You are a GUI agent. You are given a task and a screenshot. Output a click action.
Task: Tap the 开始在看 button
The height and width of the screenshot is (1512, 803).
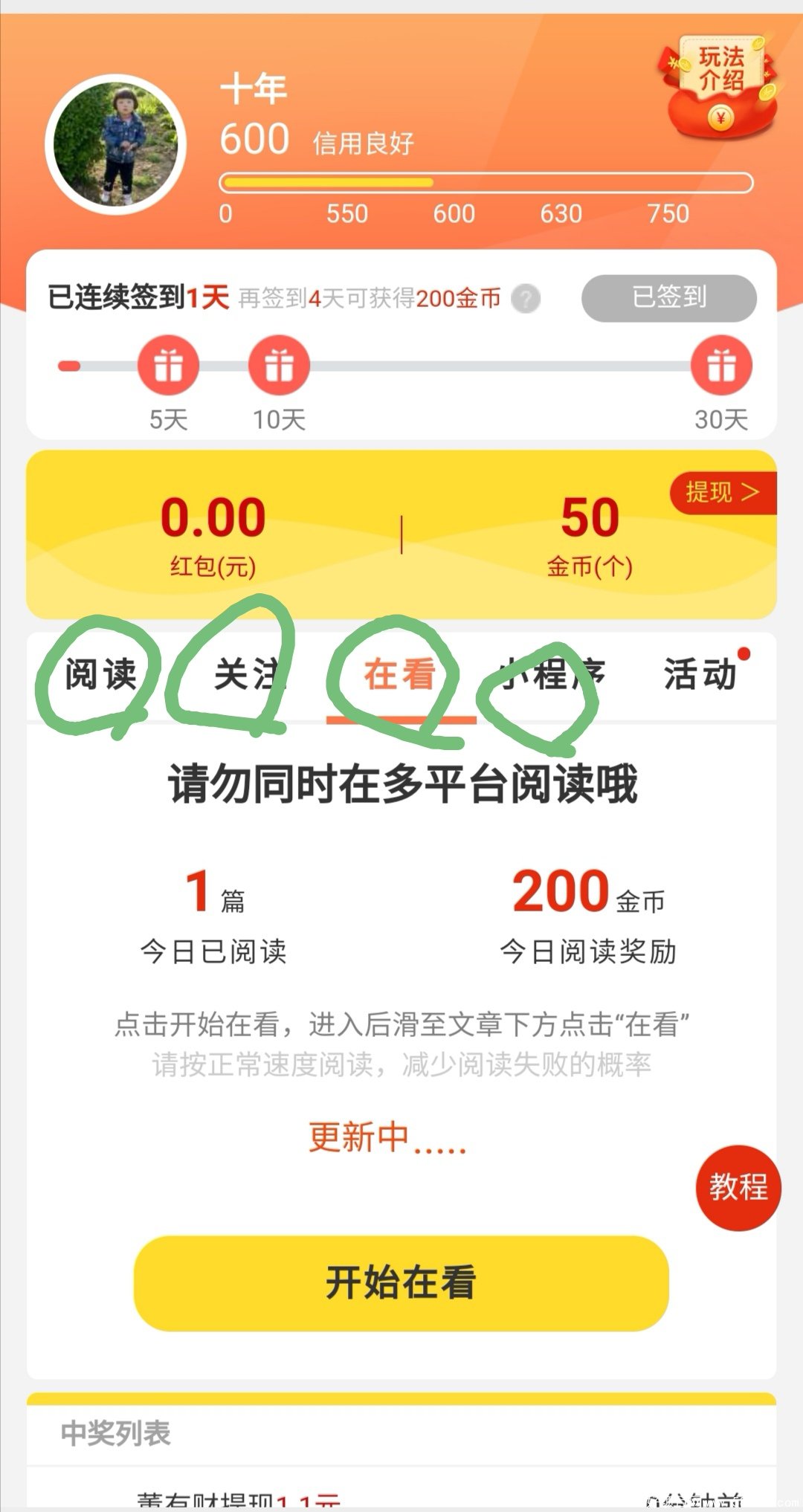(401, 1282)
